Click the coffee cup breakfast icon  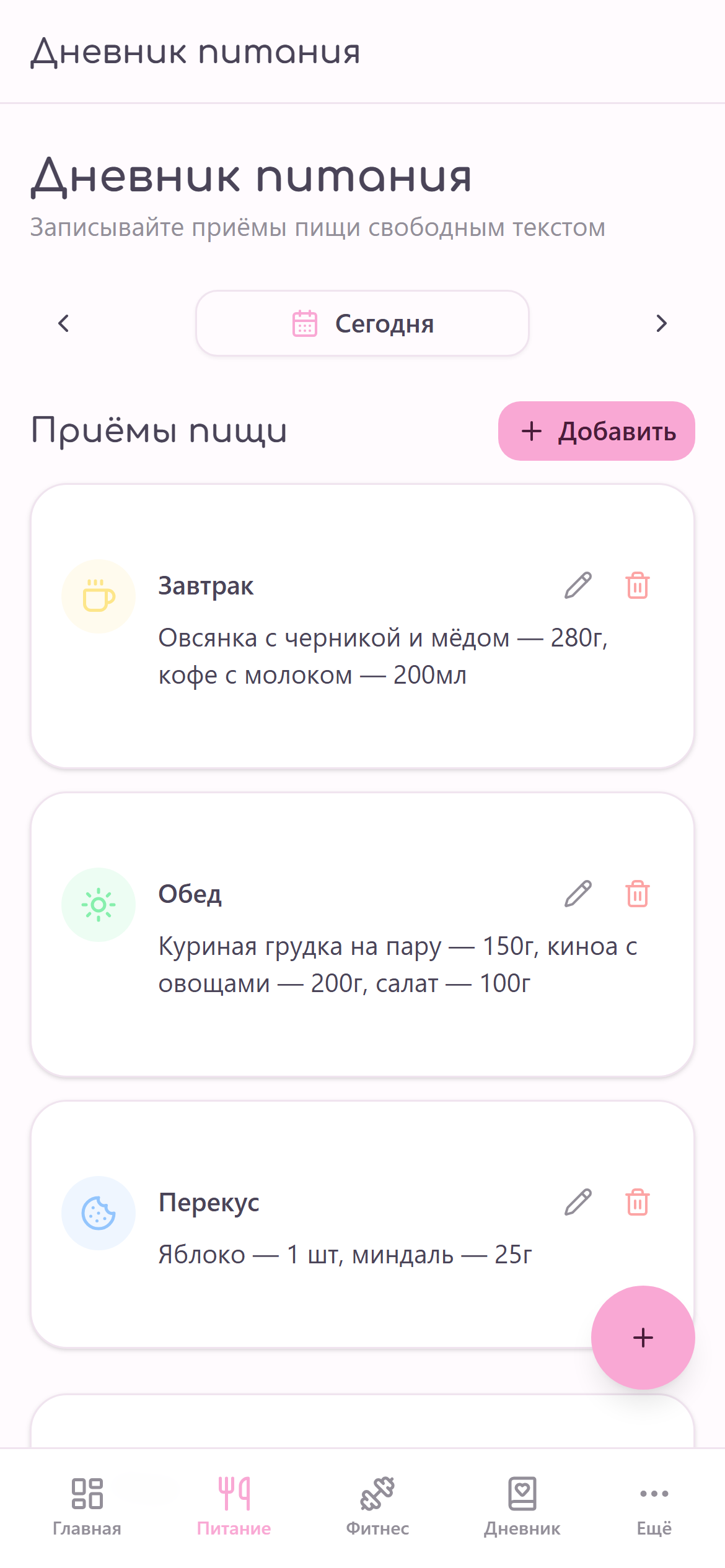pos(98,595)
